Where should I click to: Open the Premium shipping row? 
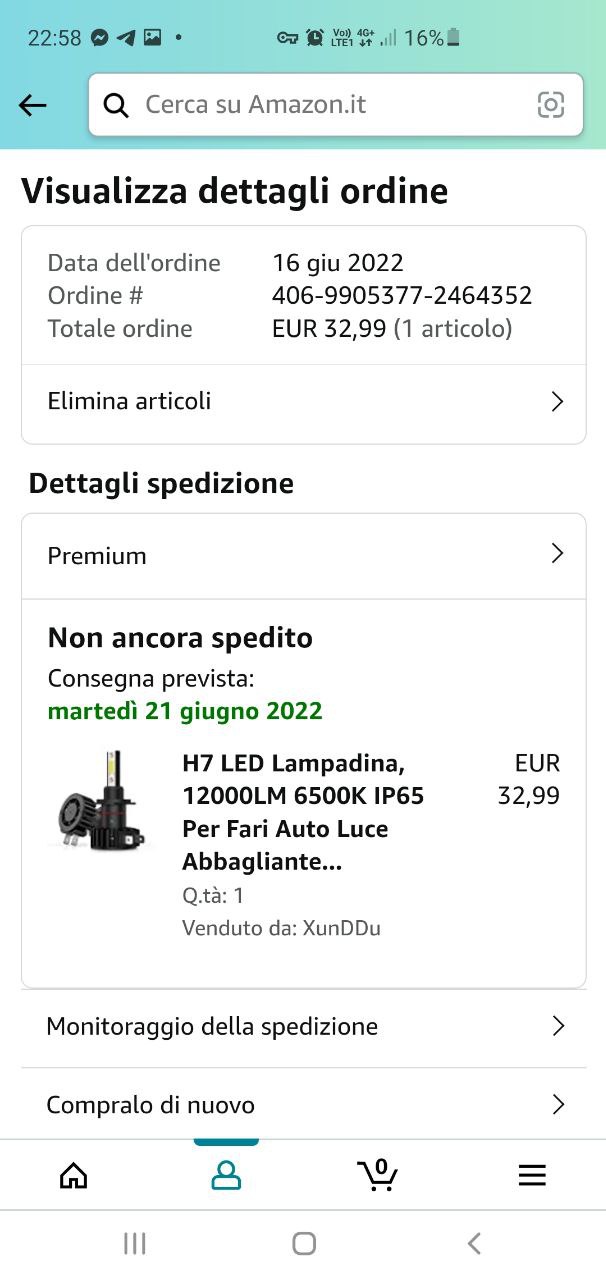304,556
